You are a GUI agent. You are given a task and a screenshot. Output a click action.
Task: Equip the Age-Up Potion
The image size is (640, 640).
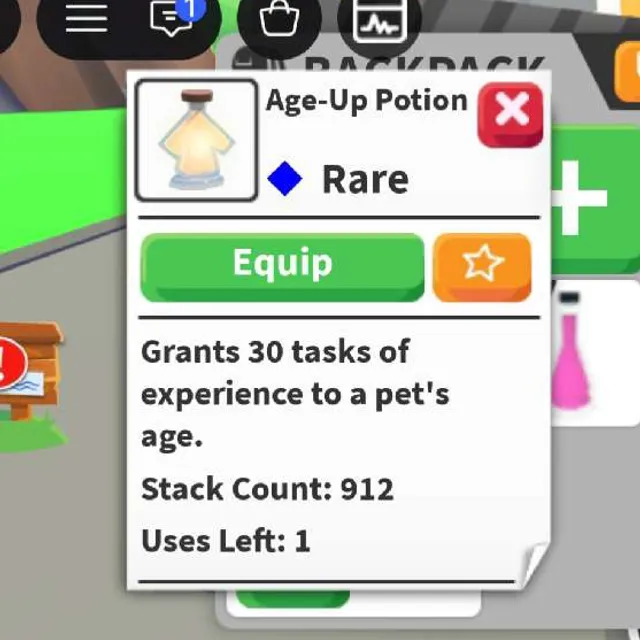(x=282, y=267)
